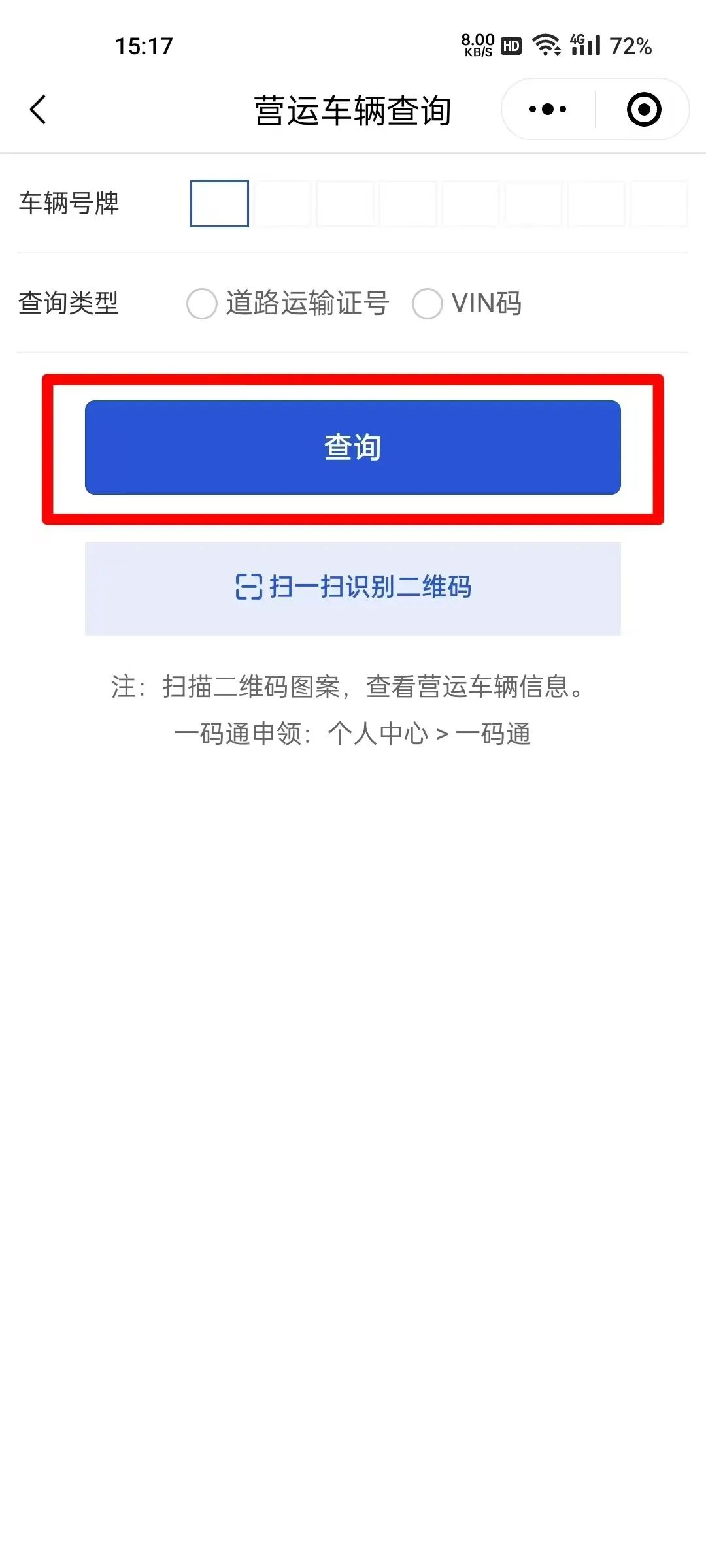Tap the blue 查询 button
Screen dimensions: 706x1568
click(353, 448)
